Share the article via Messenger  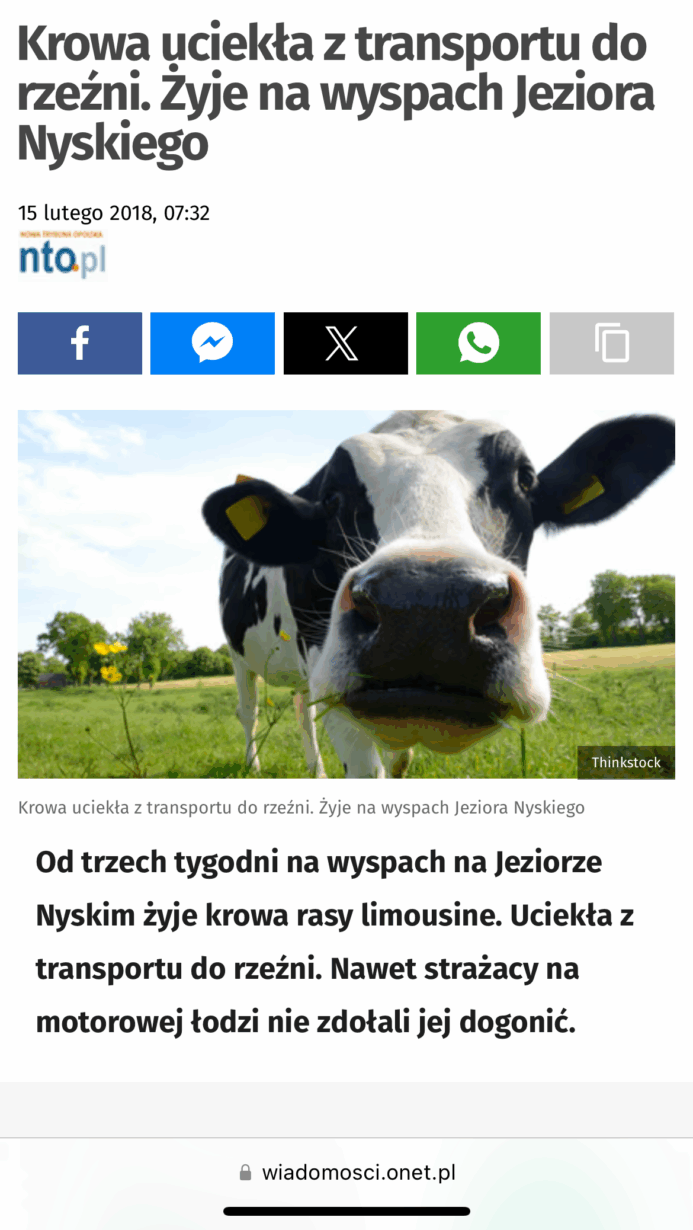(x=212, y=343)
